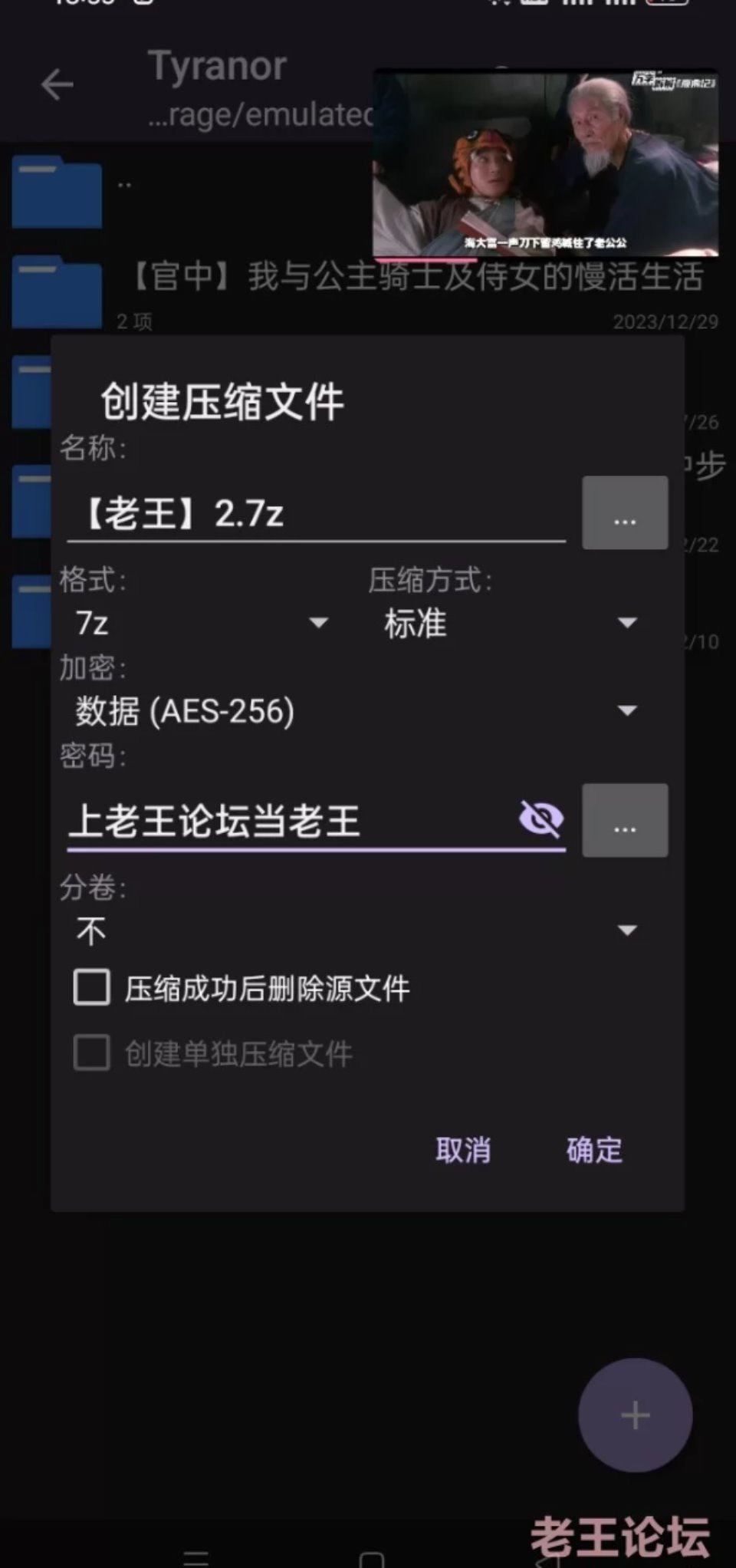The image size is (736, 1568).
Task: Open the split volume 分卷 dropdown
Action: coord(356,931)
